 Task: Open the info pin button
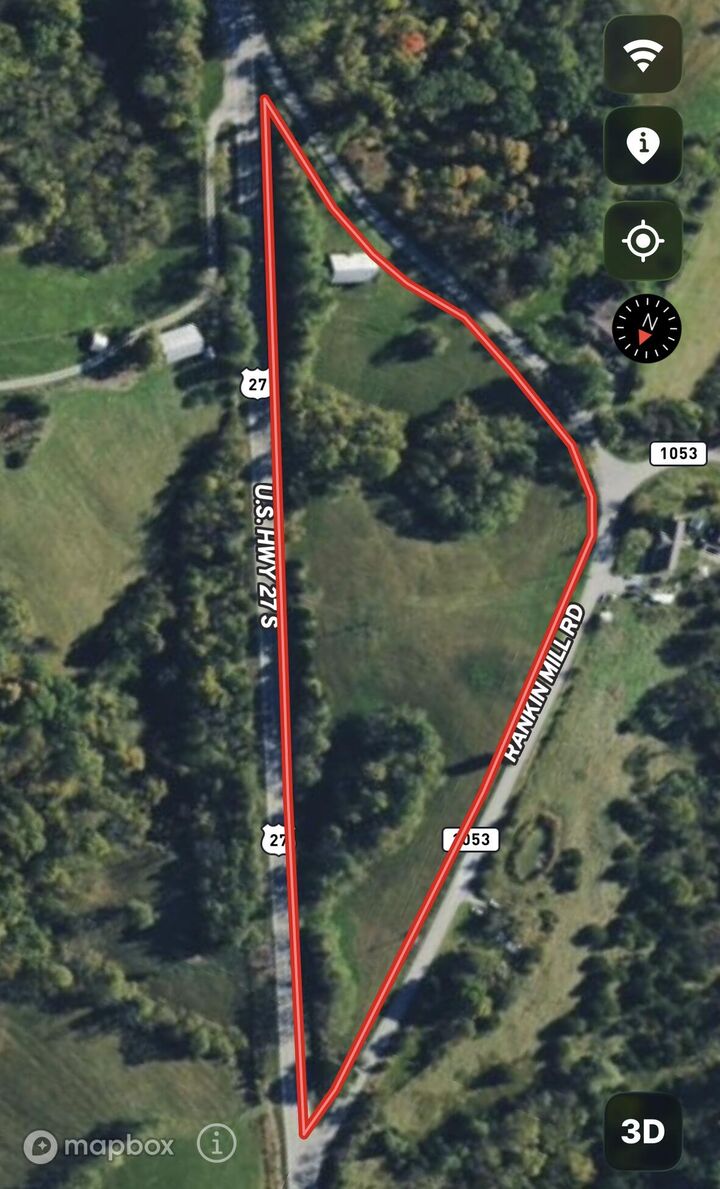point(643,145)
